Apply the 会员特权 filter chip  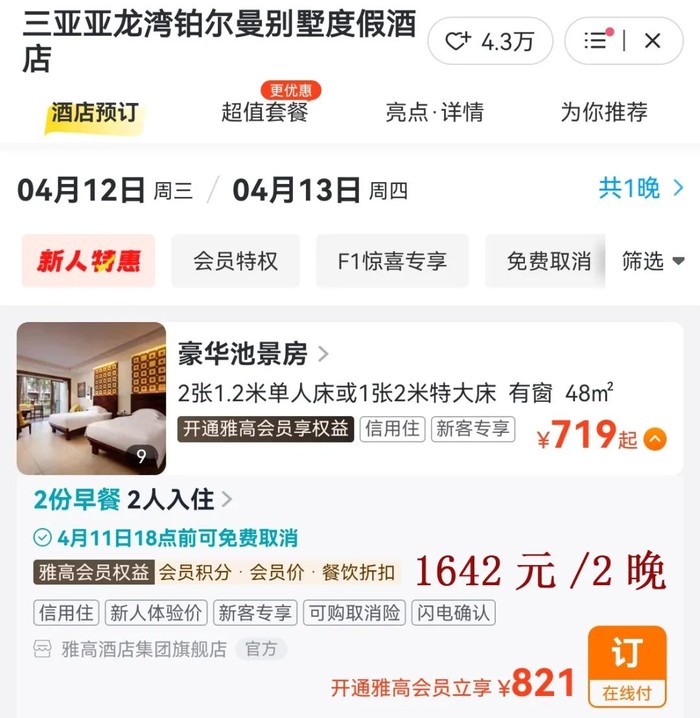(x=236, y=261)
